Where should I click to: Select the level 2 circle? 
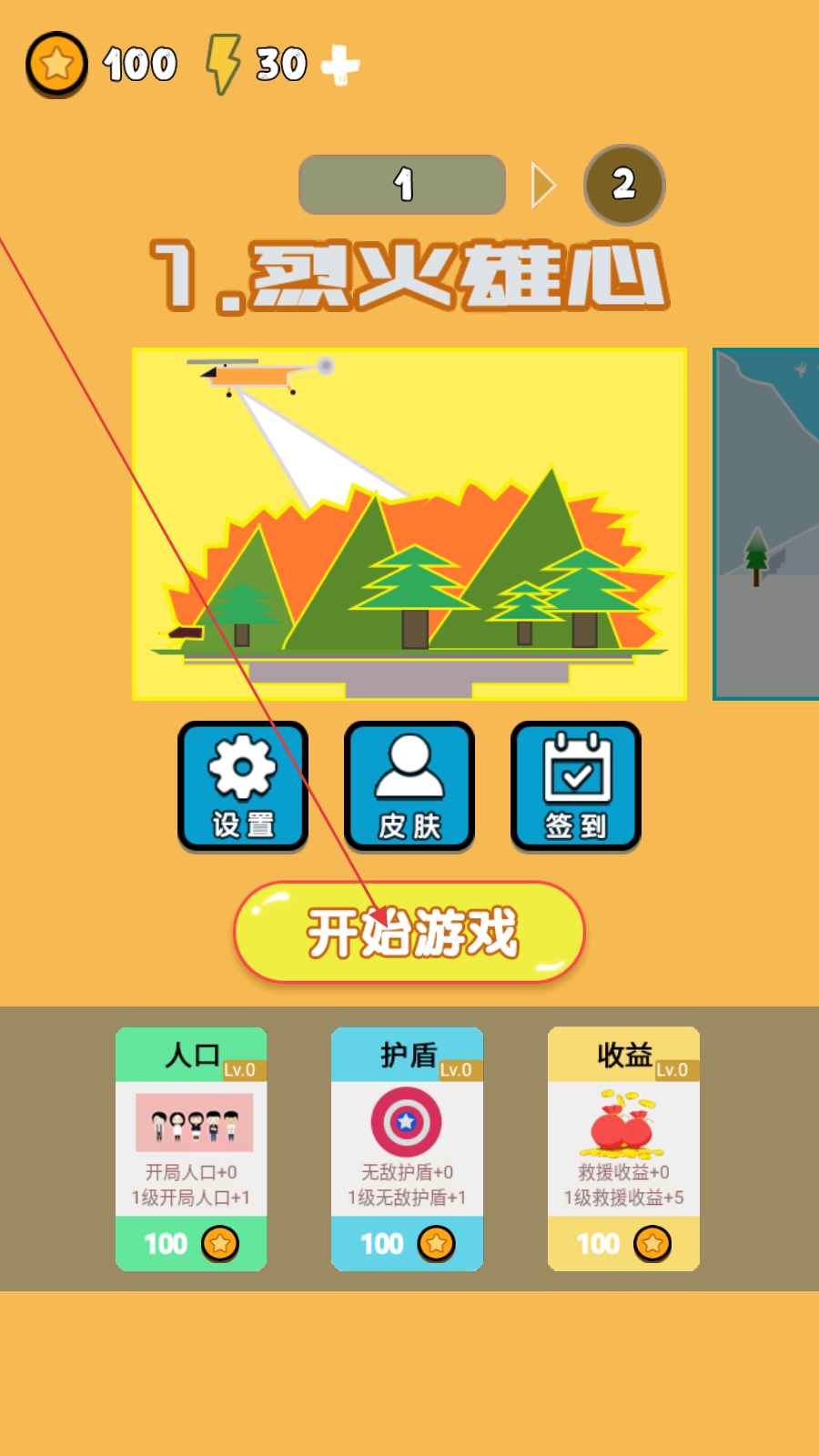[x=624, y=185]
